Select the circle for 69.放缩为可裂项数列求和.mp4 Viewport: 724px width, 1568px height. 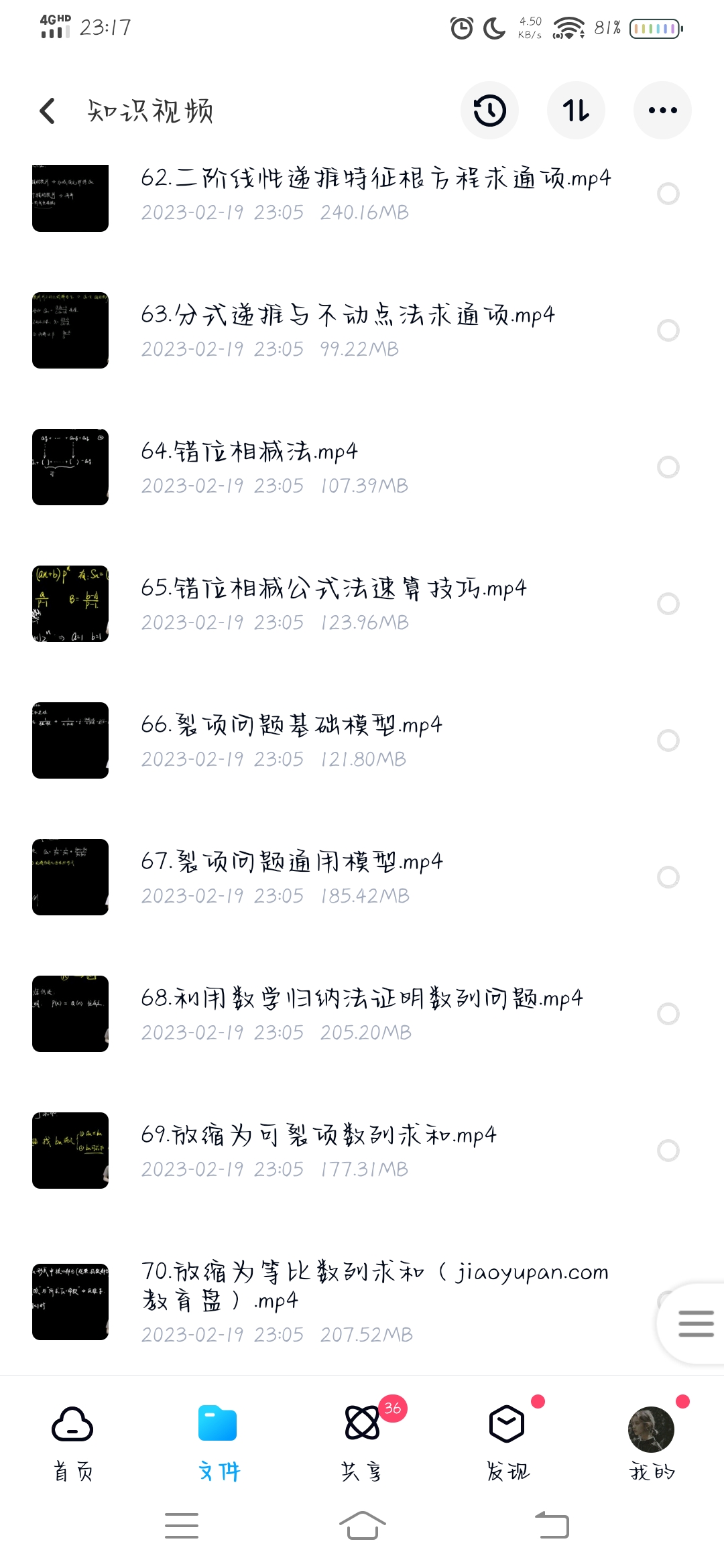tap(668, 1151)
